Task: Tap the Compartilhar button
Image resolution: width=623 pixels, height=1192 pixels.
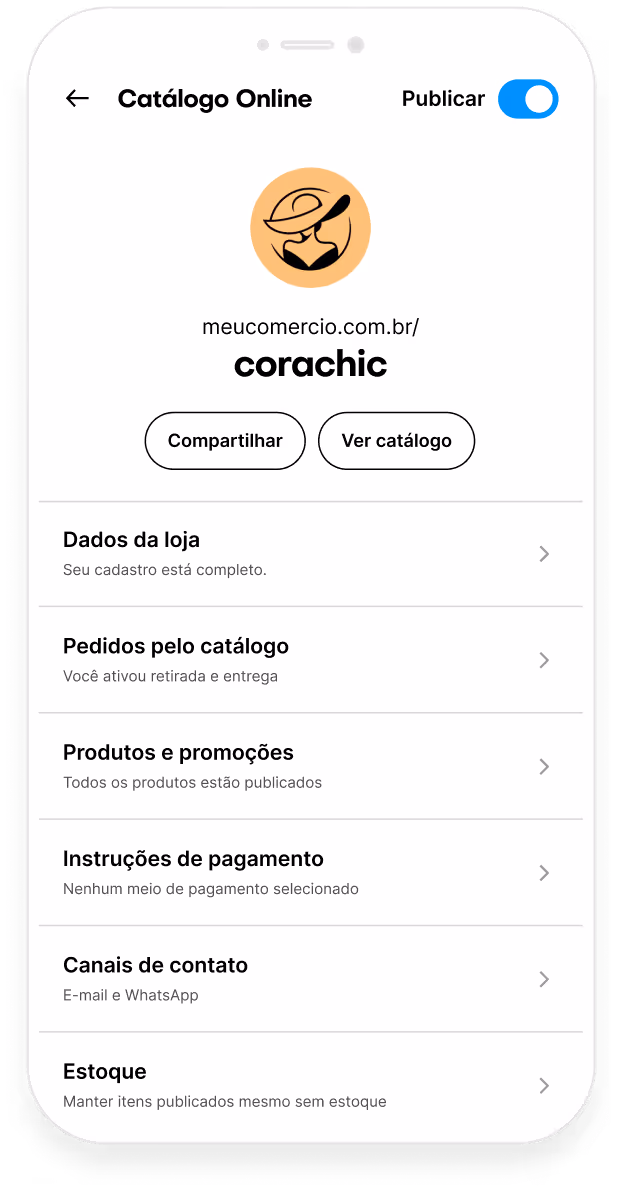Action: pyautogui.click(x=225, y=441)
